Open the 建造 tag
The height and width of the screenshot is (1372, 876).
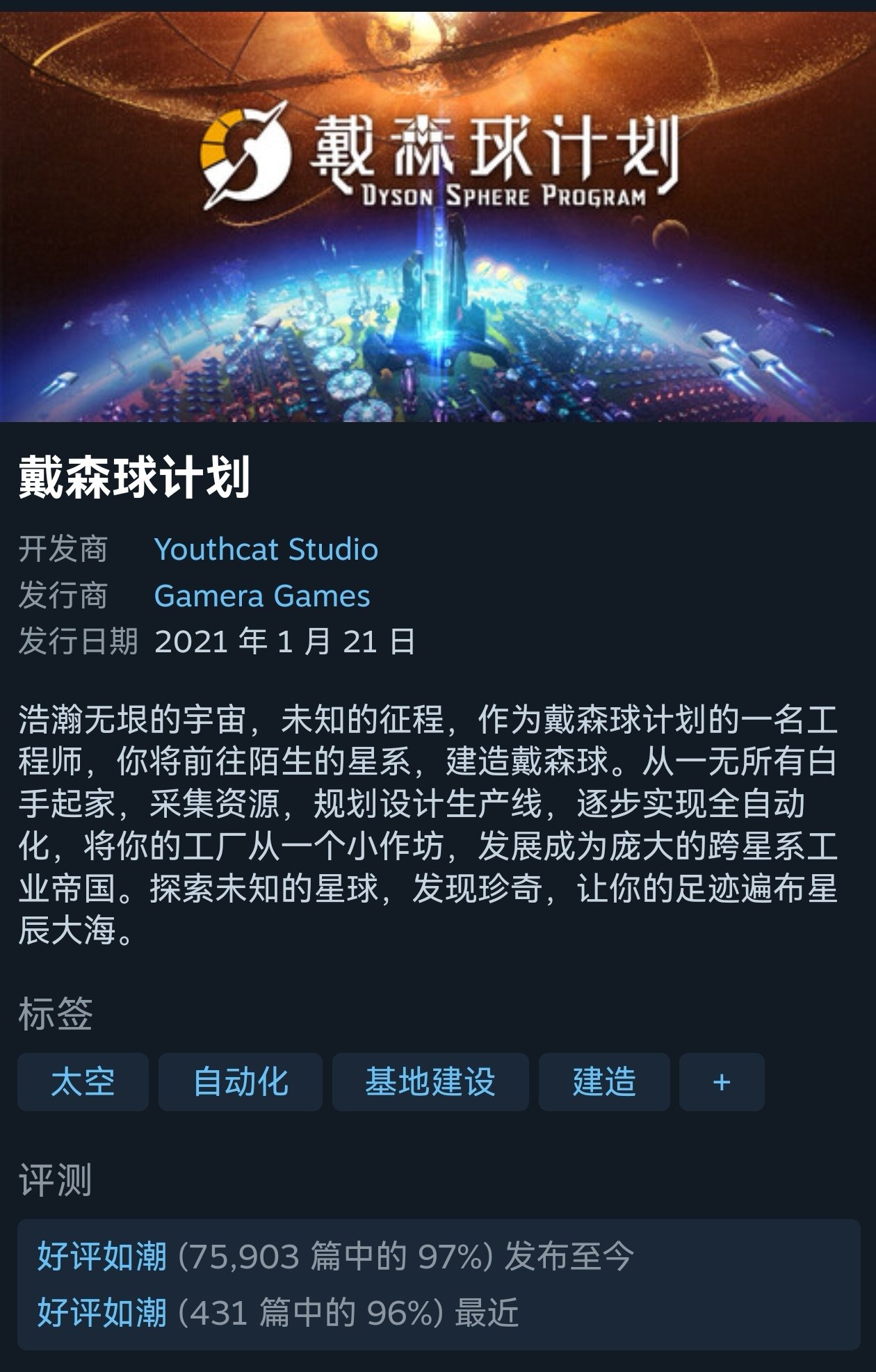603,1082
